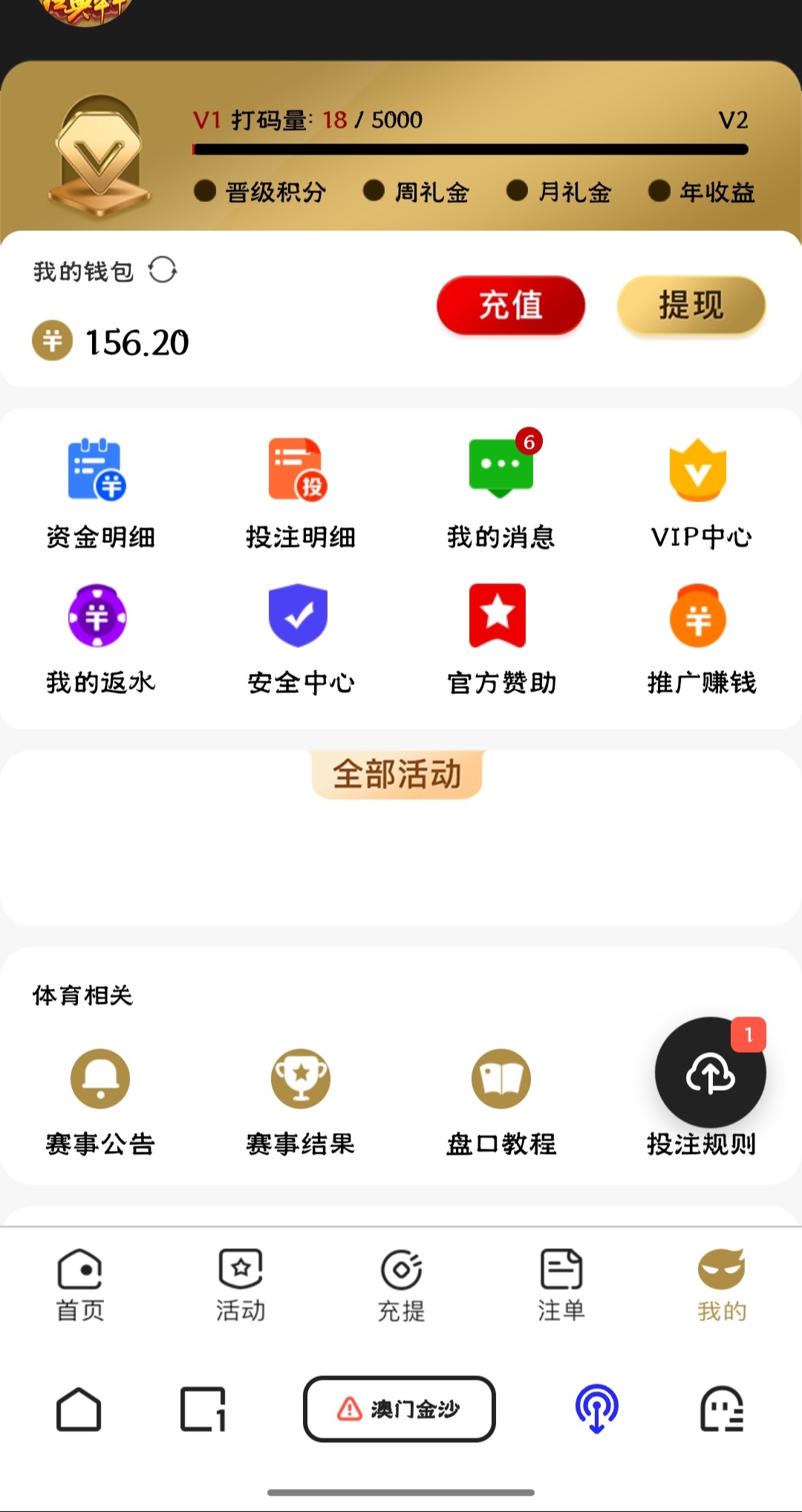Tap the red 充值 button

pyautogui.click(x=511, y=305)
